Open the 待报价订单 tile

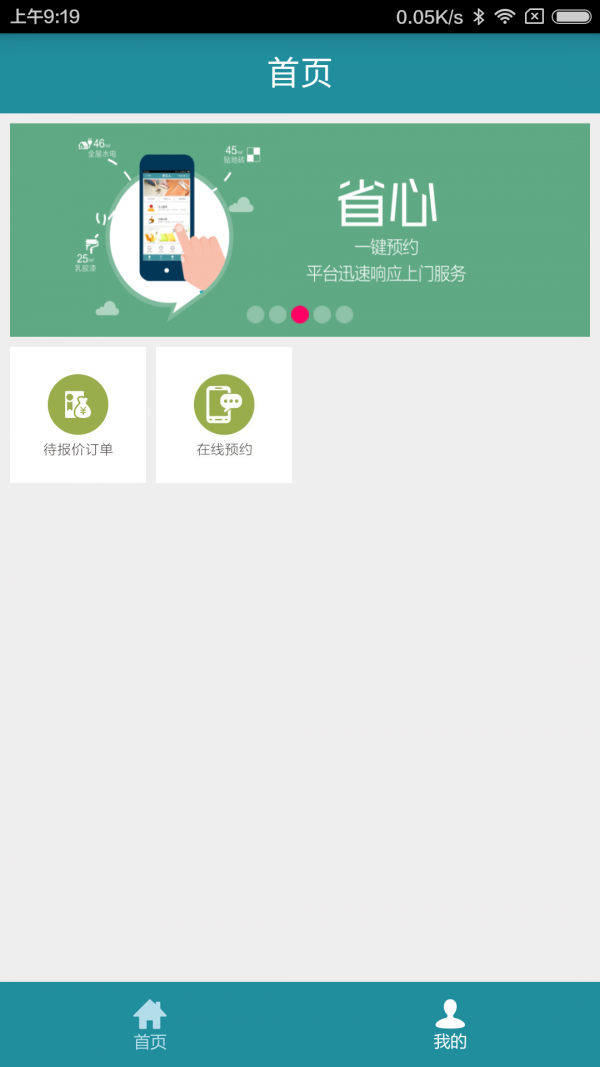[x=78, y=415]
